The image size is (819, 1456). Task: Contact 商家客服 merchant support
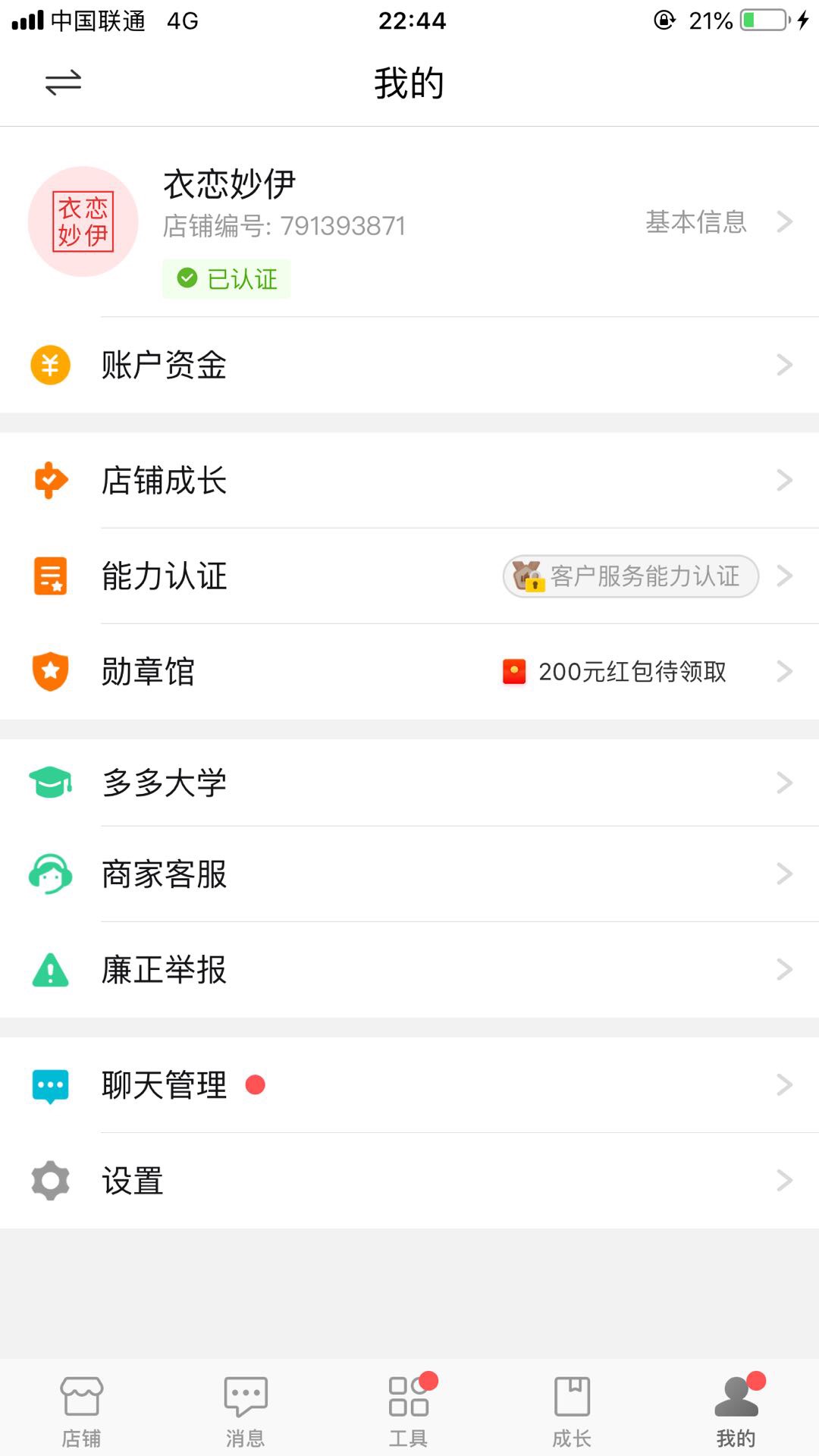(x=409, y=874)
